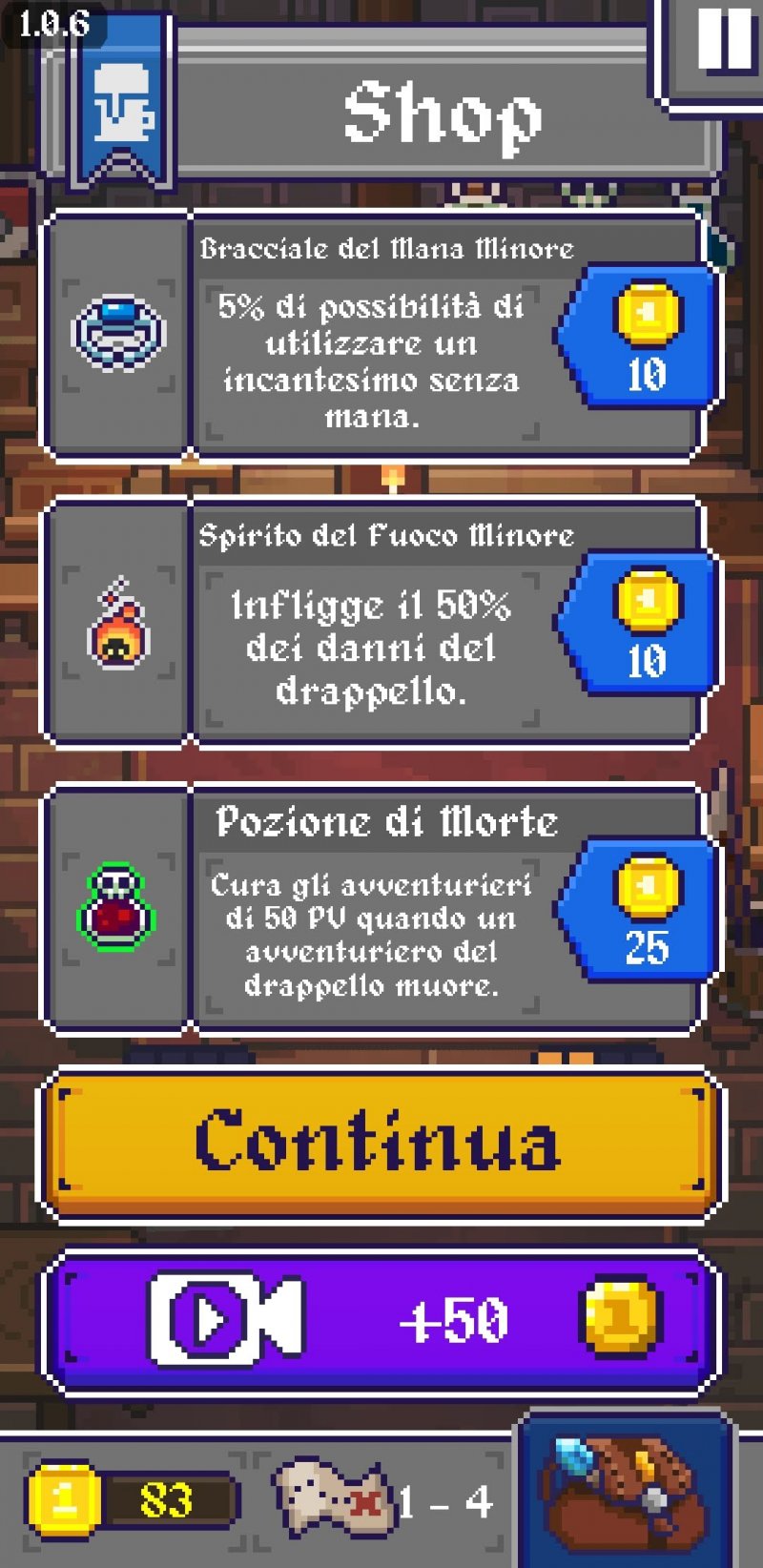Viewport: 763px width, 1568px height.
Task: Purchase Pozione di Morte for 25 coins
Action: click(x=644, y=909)
